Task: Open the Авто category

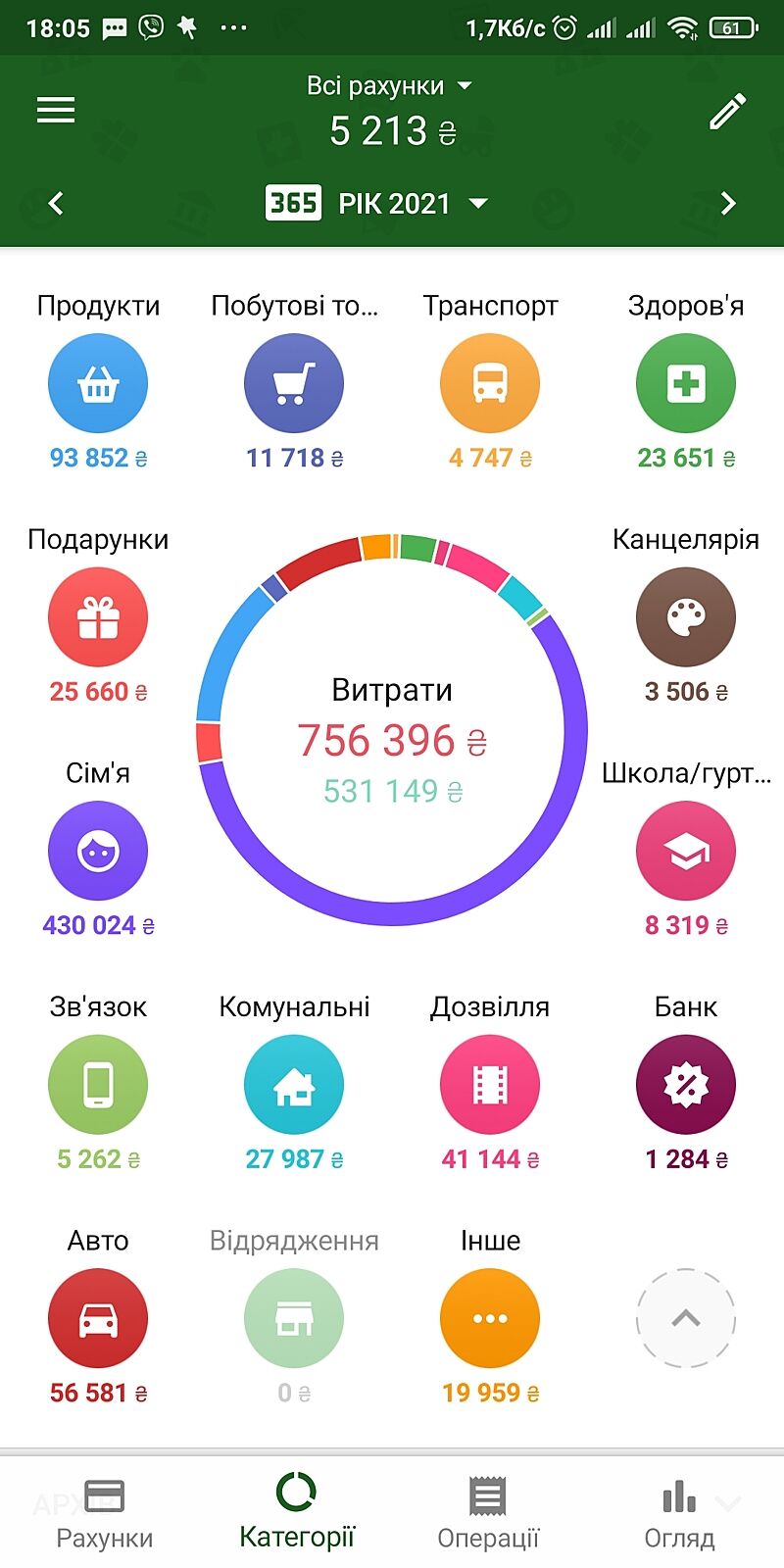Action: pos(98,1318)
